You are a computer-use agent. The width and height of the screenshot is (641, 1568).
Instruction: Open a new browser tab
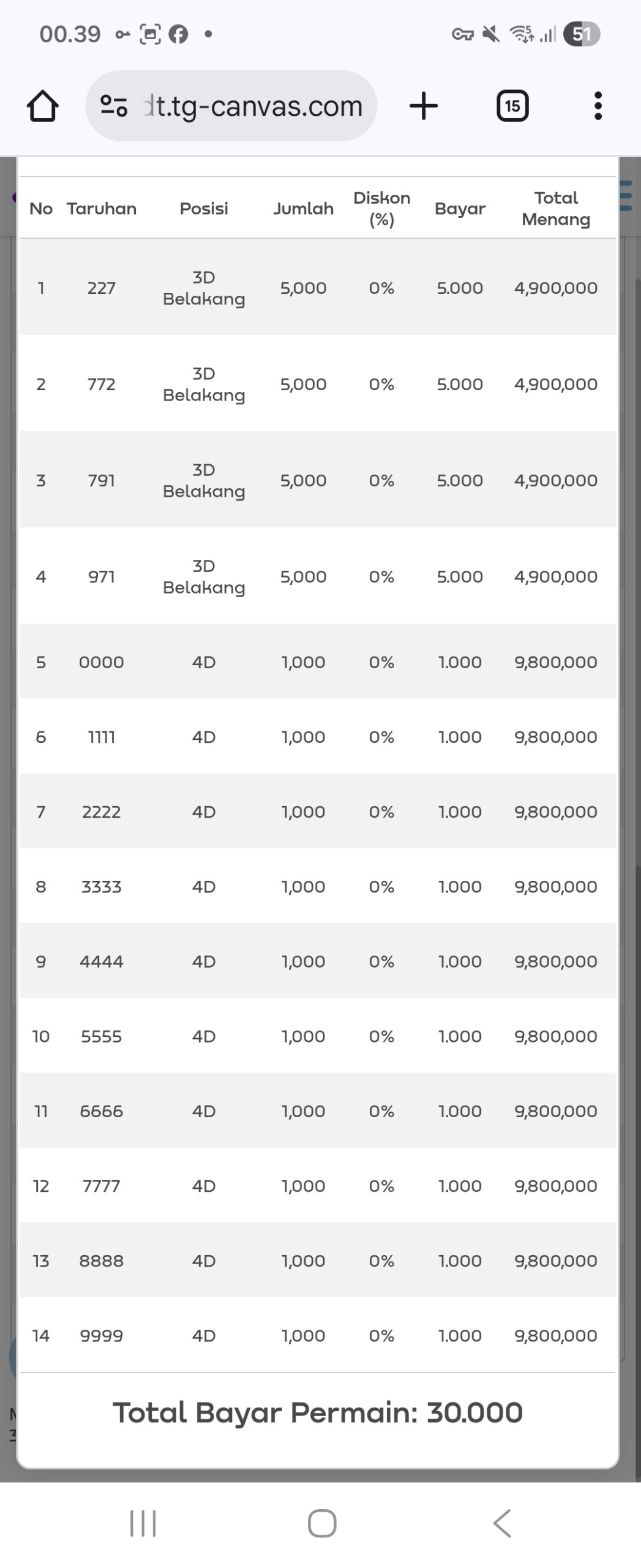click(423, 106)
